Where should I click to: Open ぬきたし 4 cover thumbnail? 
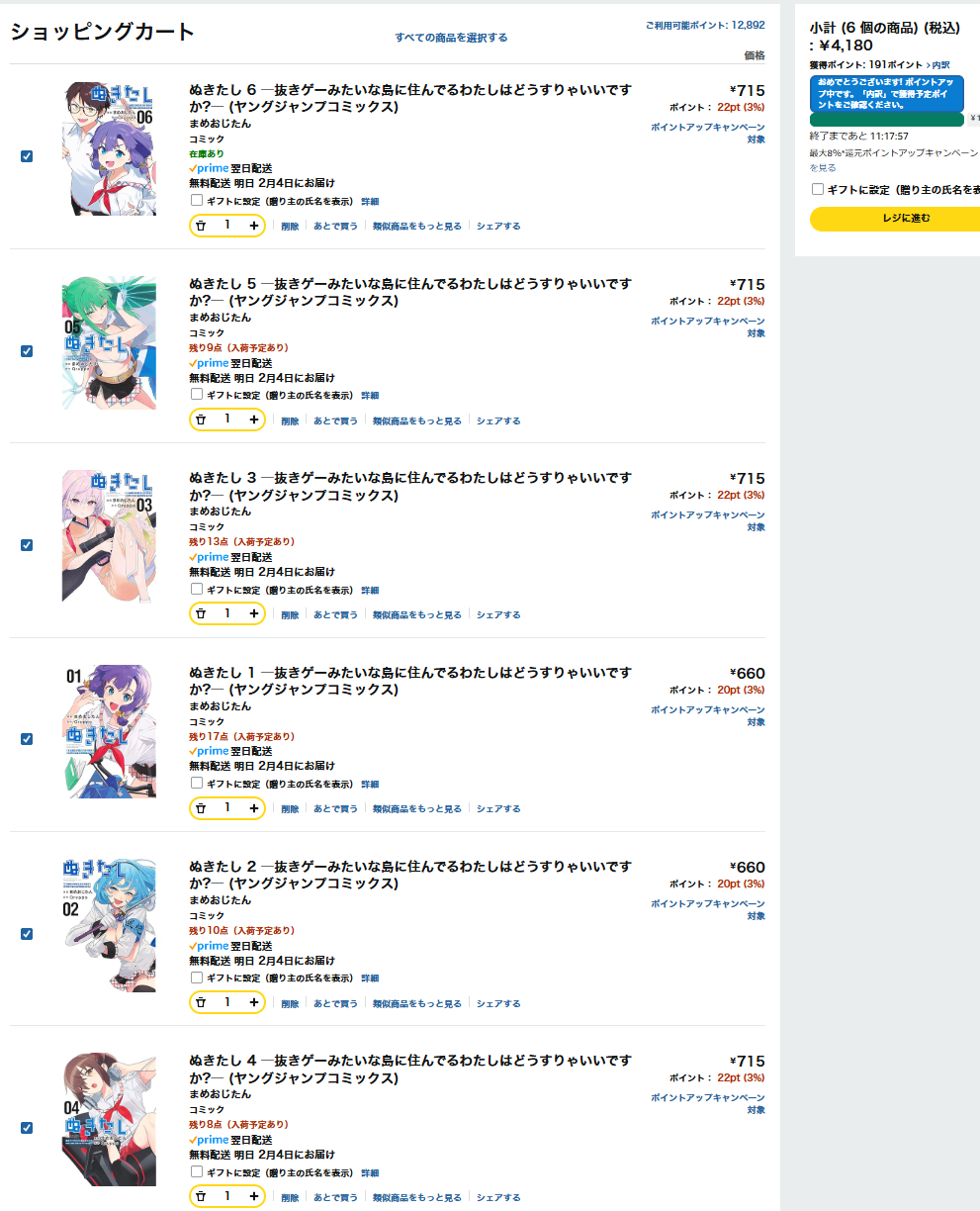pyautogui.click(x=109, y=1119)
